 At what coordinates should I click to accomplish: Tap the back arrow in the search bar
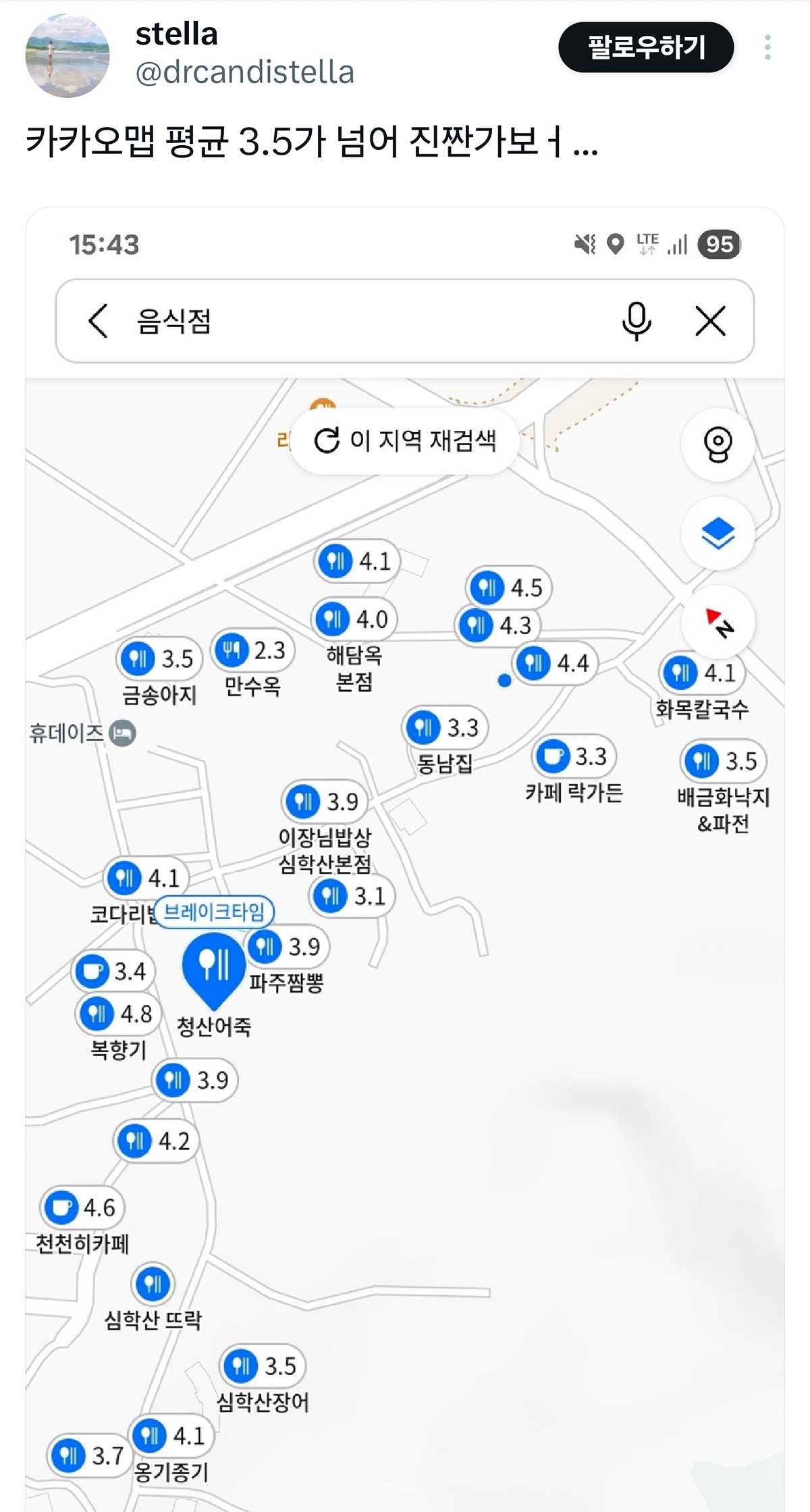[97, 321]
